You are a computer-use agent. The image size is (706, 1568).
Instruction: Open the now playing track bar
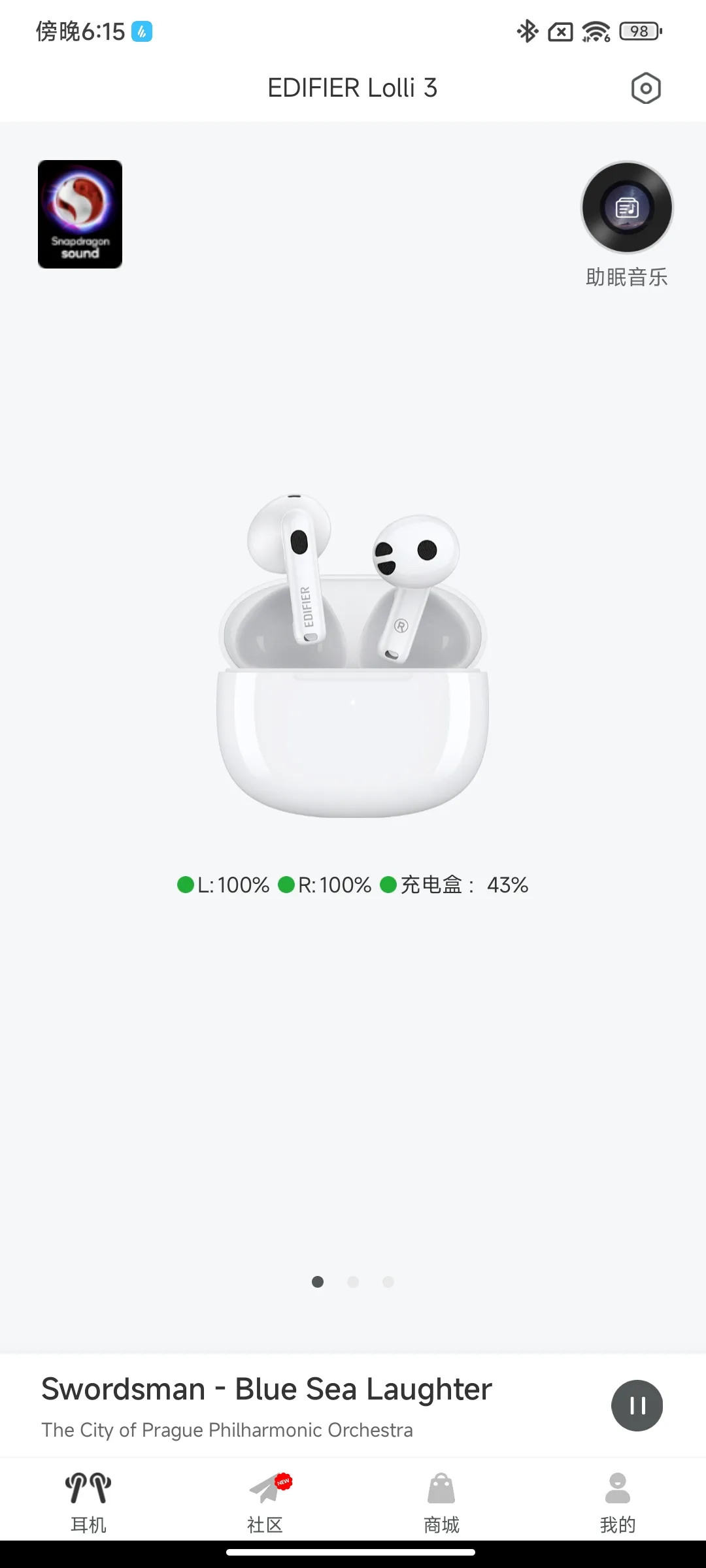[x=294, y=1405]
